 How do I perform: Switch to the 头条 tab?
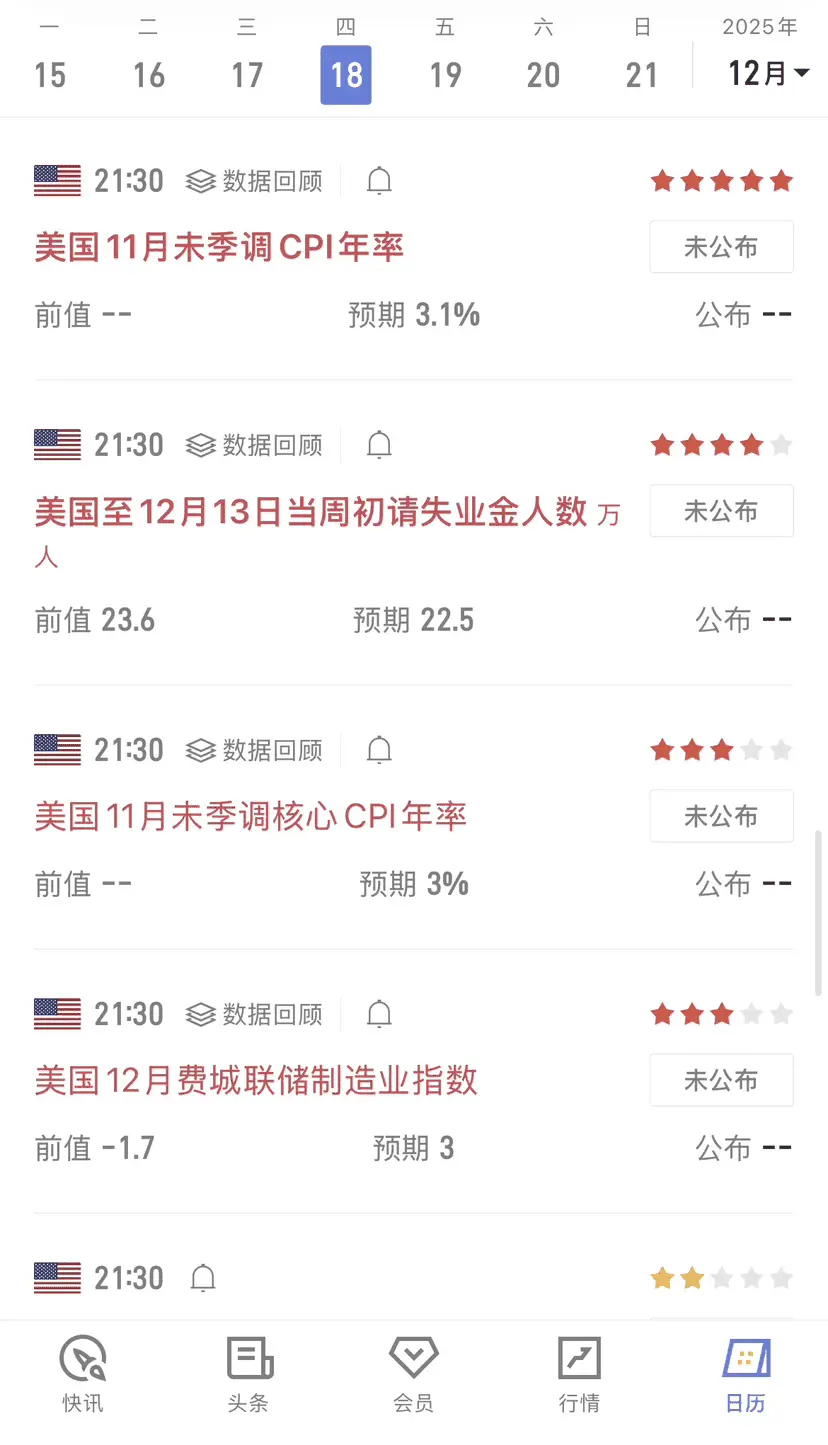[248, 1375]
